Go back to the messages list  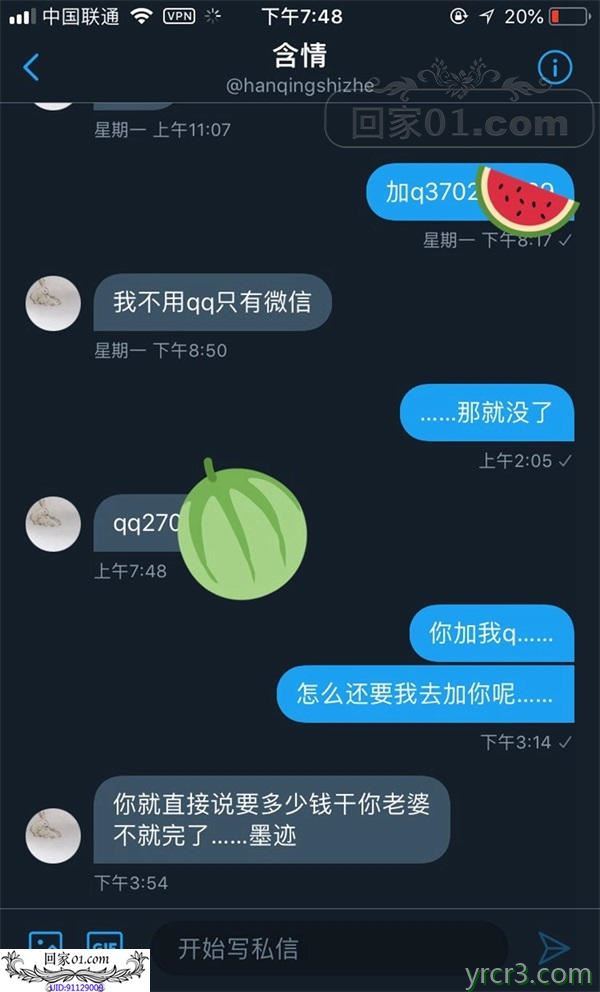pyautogui.click(x=31, y=67)
